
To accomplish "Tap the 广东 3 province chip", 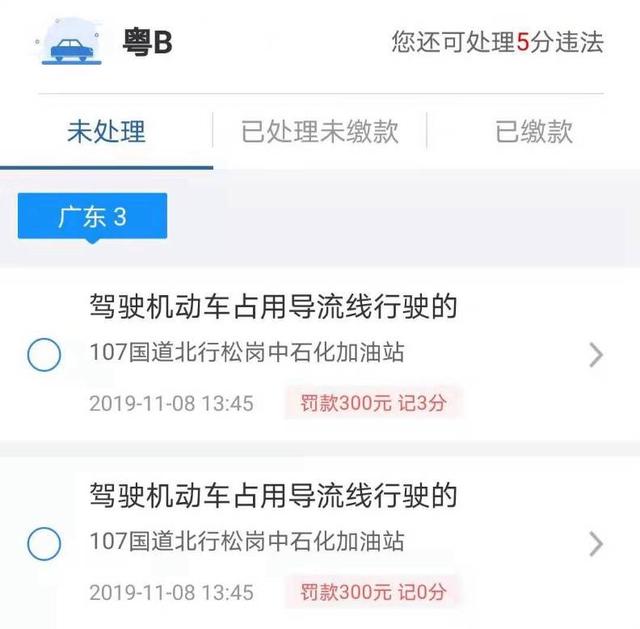I will (x=92, y=217).
